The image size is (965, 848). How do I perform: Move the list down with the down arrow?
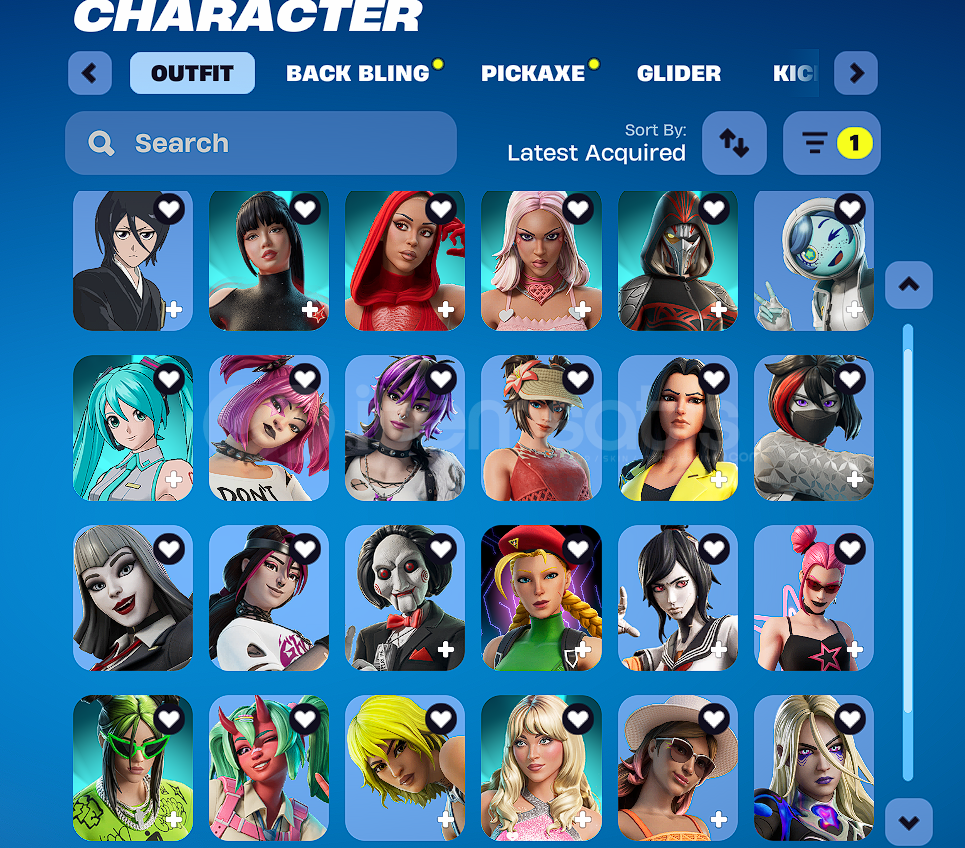pyautogui.click(x=908, y=823)
